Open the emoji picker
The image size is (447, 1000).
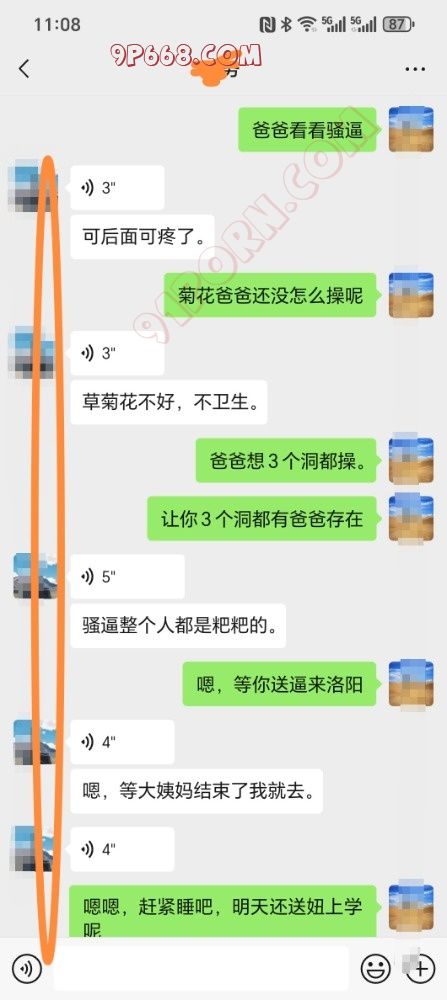coord(376,969)
